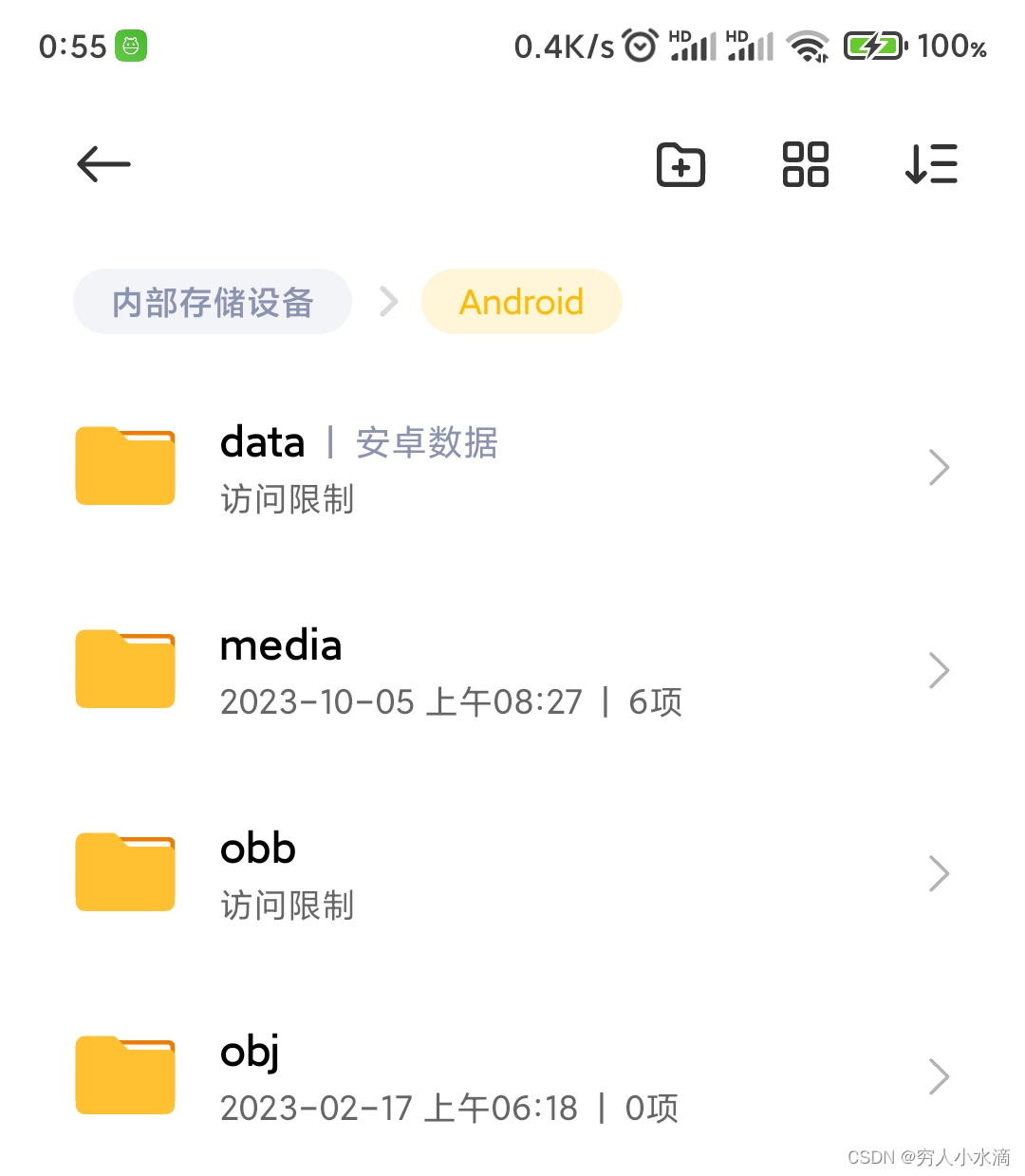
Task: Tap the back arrow to go up
Action: 102,164
